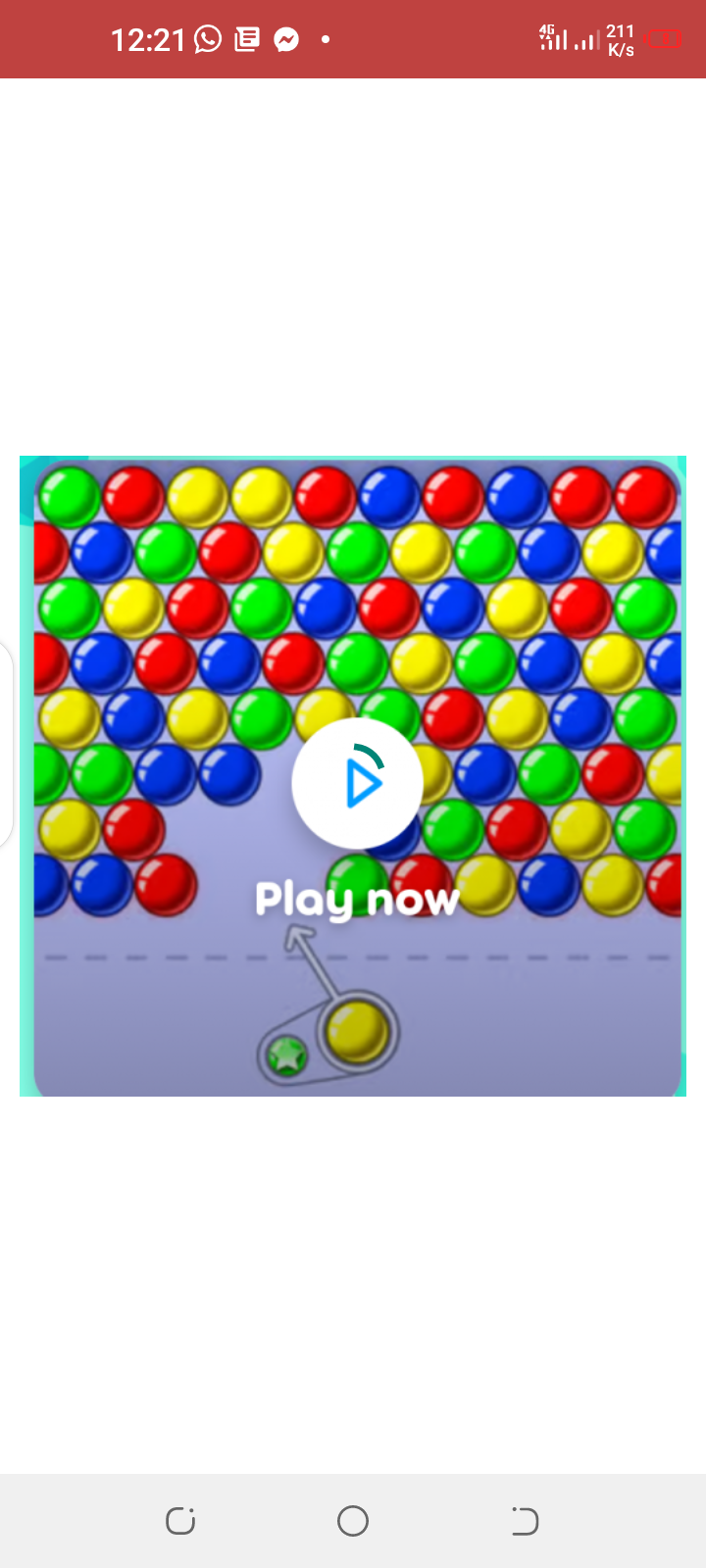Go to the home screen

click(353, 1521)
